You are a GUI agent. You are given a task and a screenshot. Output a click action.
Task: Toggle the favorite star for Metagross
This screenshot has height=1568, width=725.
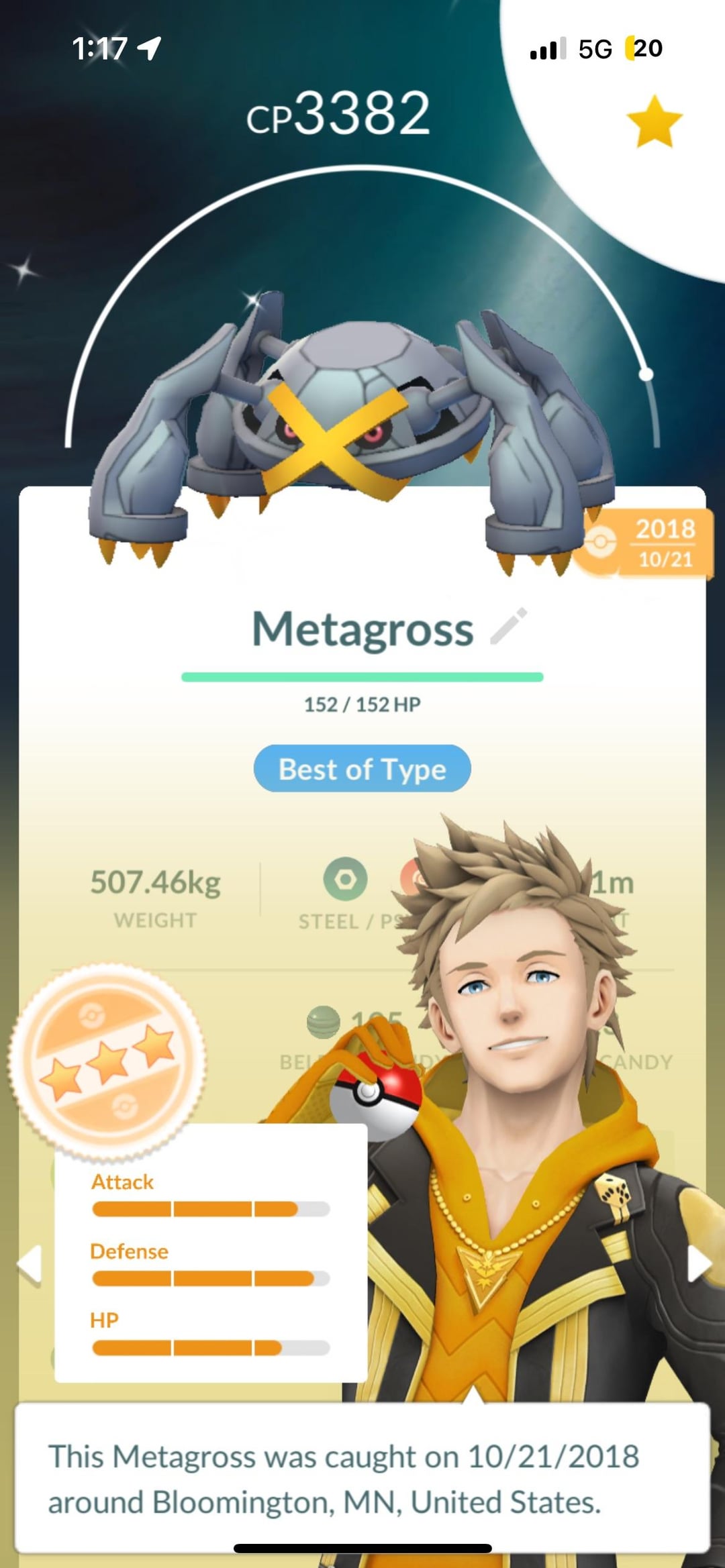pyautogui.click(x=654, y=121)
